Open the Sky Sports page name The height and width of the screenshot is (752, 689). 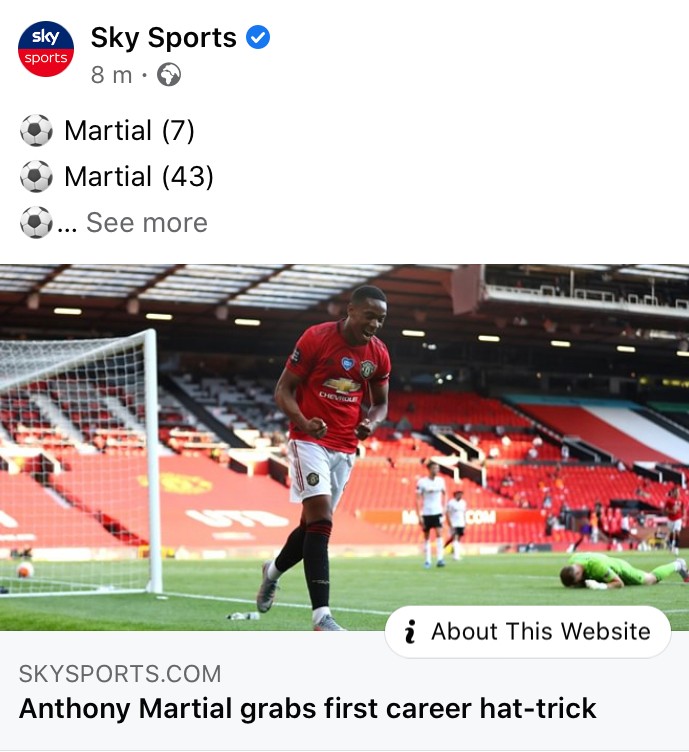pos(164,38)
